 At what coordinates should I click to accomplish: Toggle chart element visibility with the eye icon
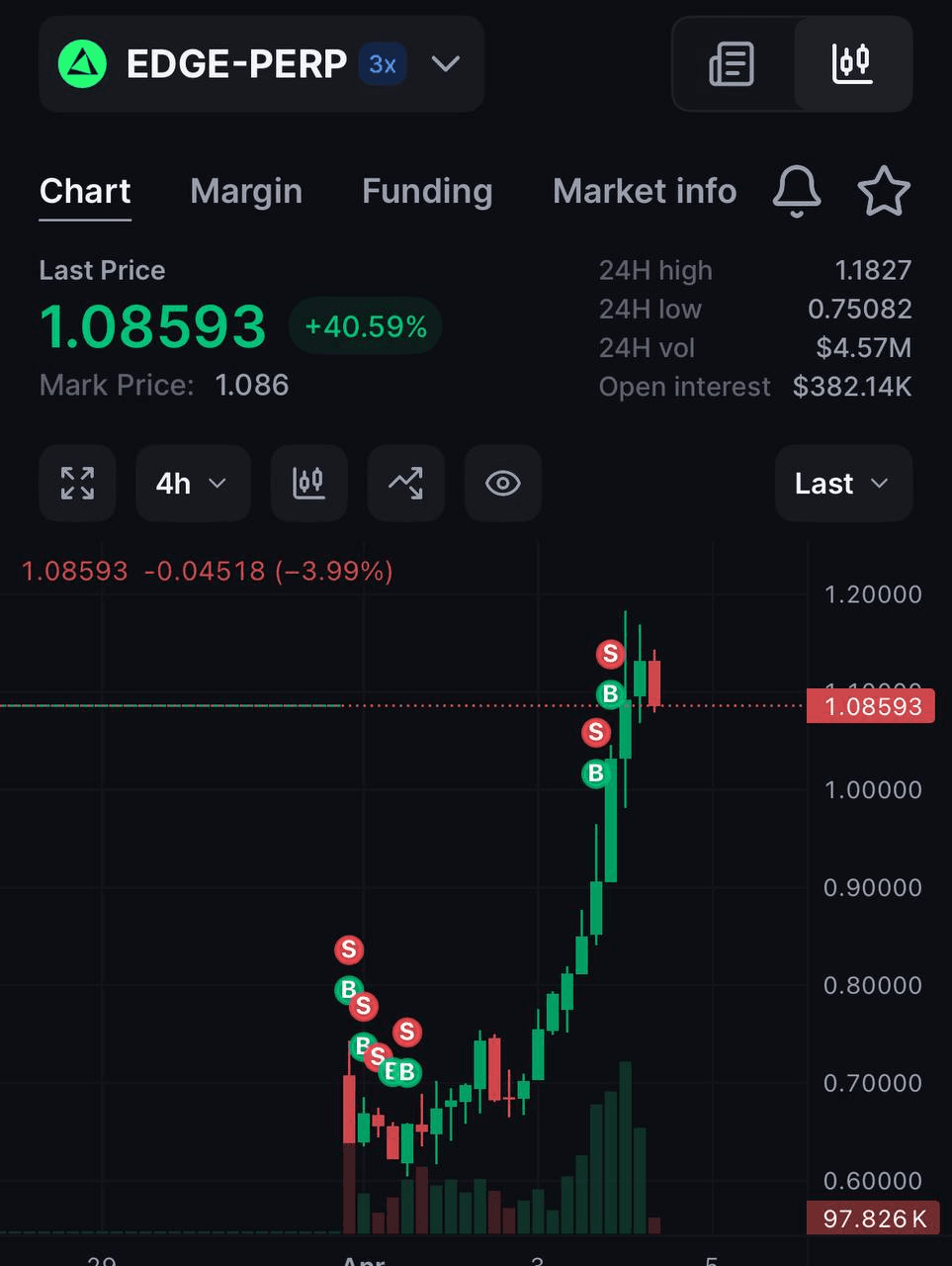tap(502, 484)
